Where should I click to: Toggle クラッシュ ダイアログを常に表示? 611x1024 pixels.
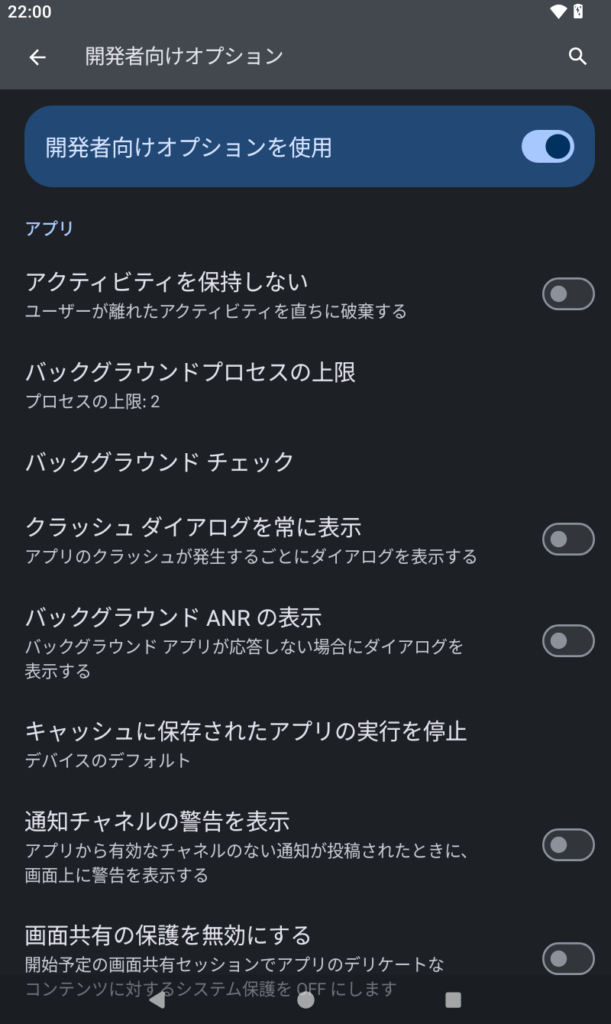point(567,539)
